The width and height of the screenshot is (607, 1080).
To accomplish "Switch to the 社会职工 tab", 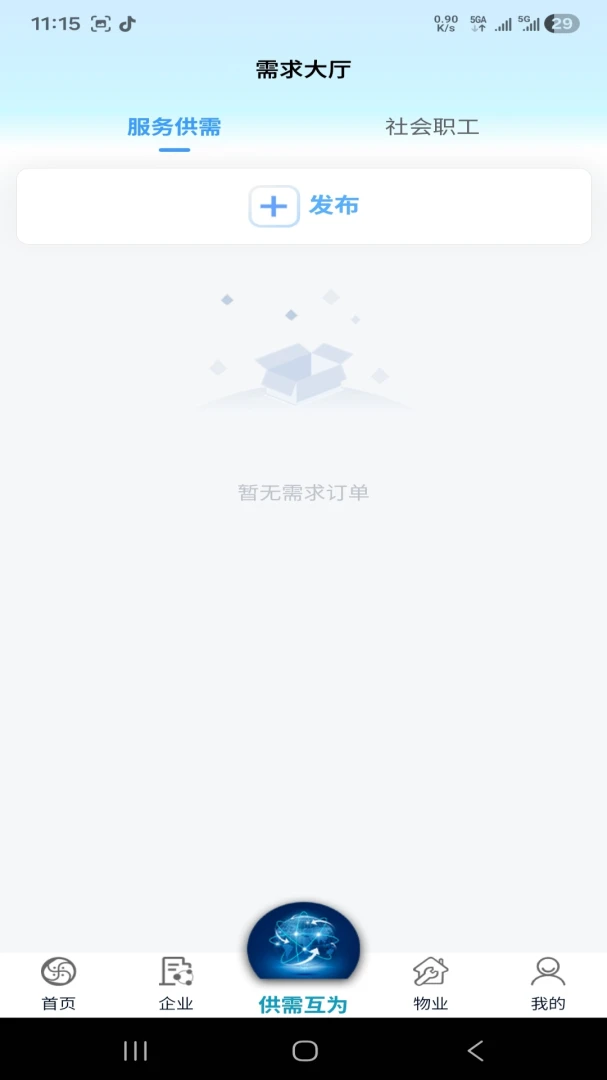I will 432,127.
